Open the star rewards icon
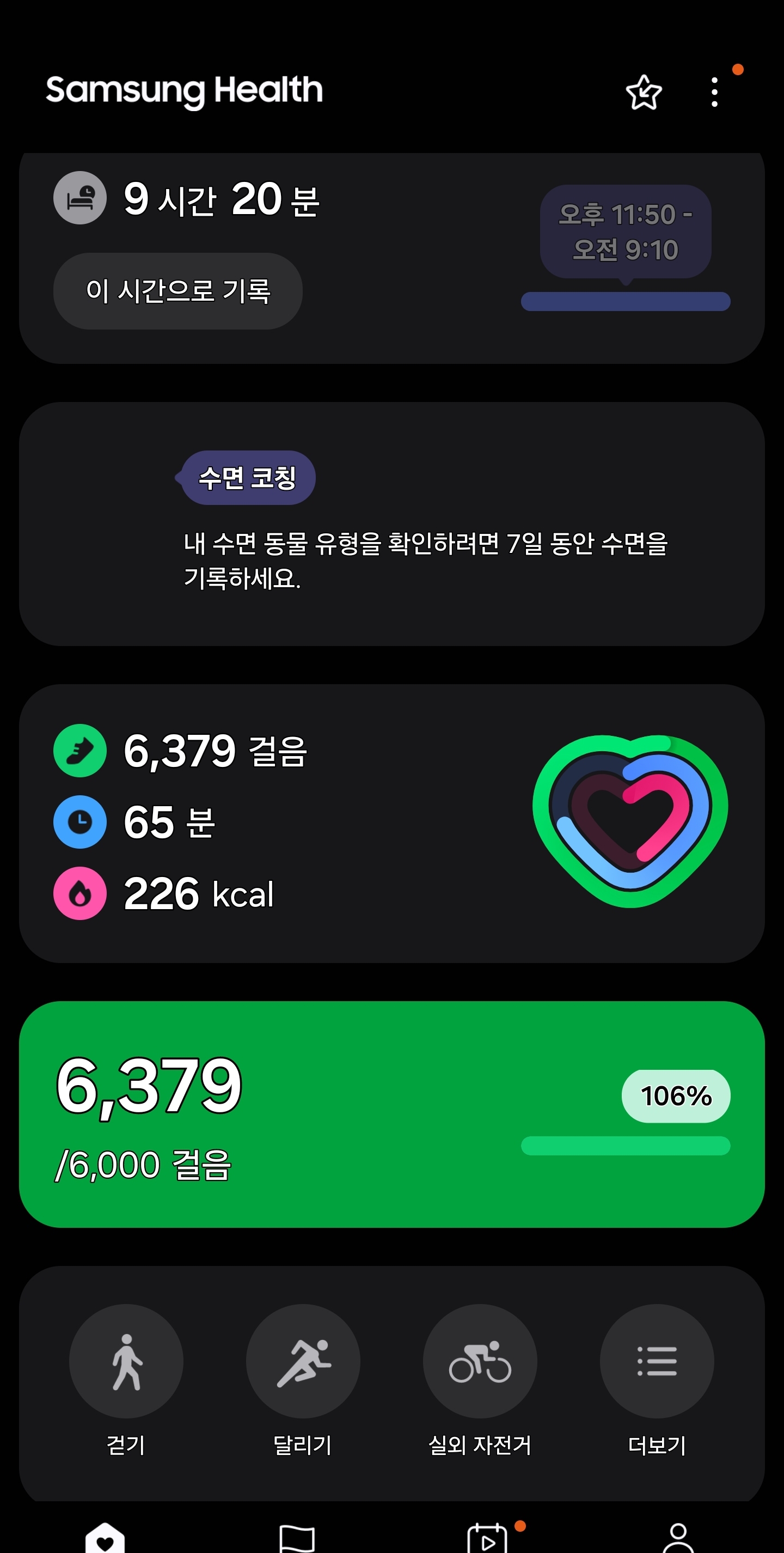This screenshot has width=784, height=1553. click(x=644, y=92)
